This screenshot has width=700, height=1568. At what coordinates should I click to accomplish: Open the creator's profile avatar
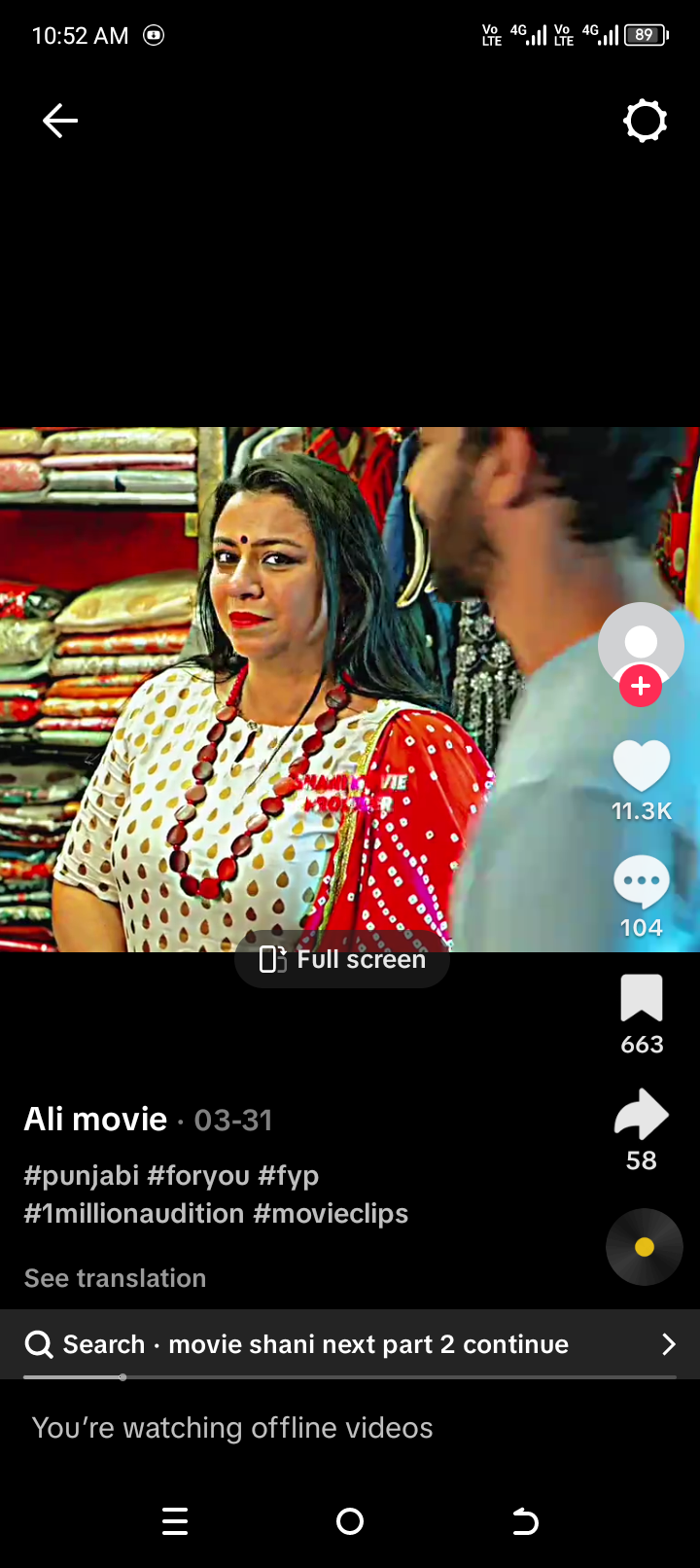click(x=641, y=644)
